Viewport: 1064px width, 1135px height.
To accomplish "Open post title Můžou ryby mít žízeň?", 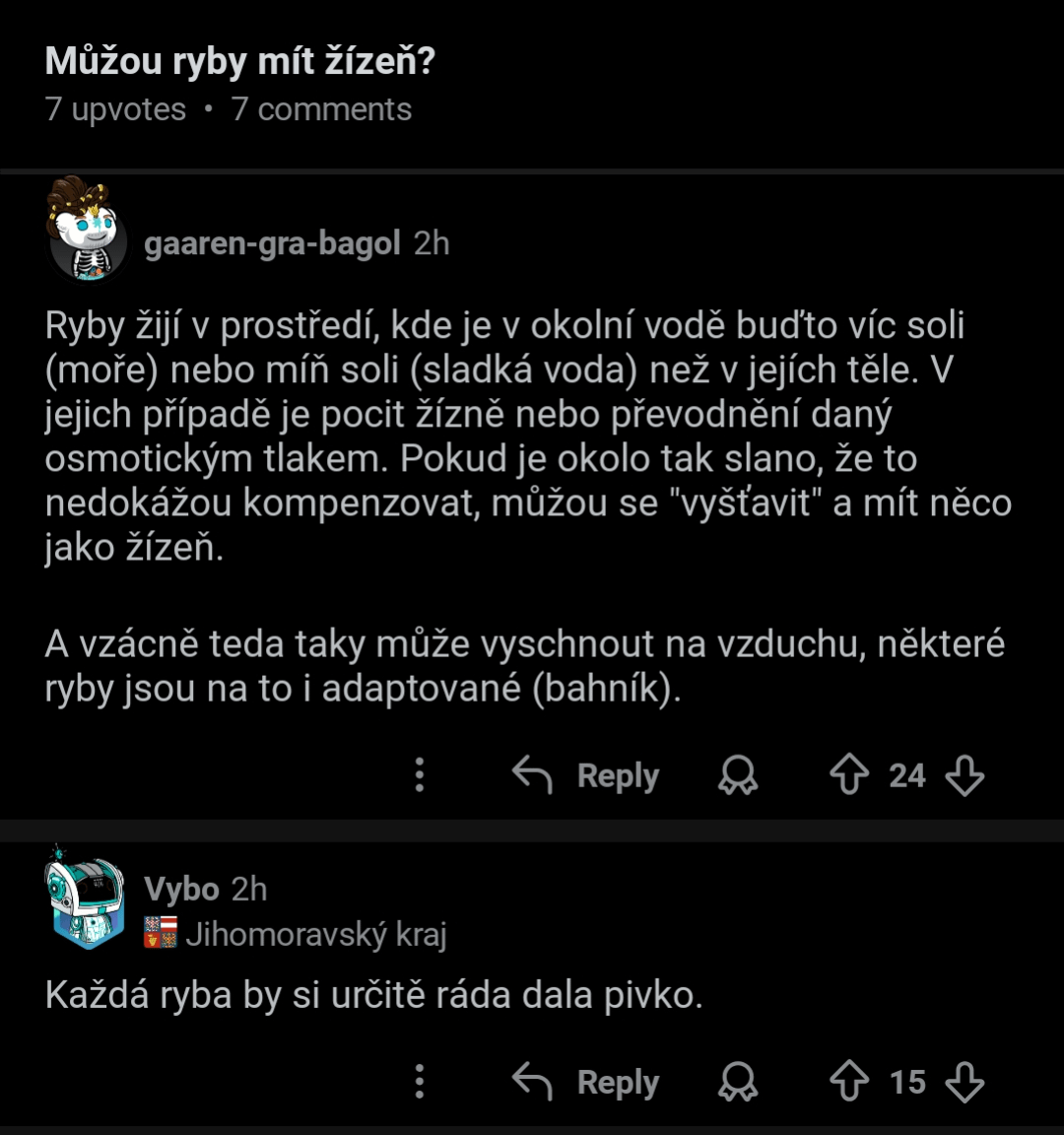I will [x=240, y=61].
